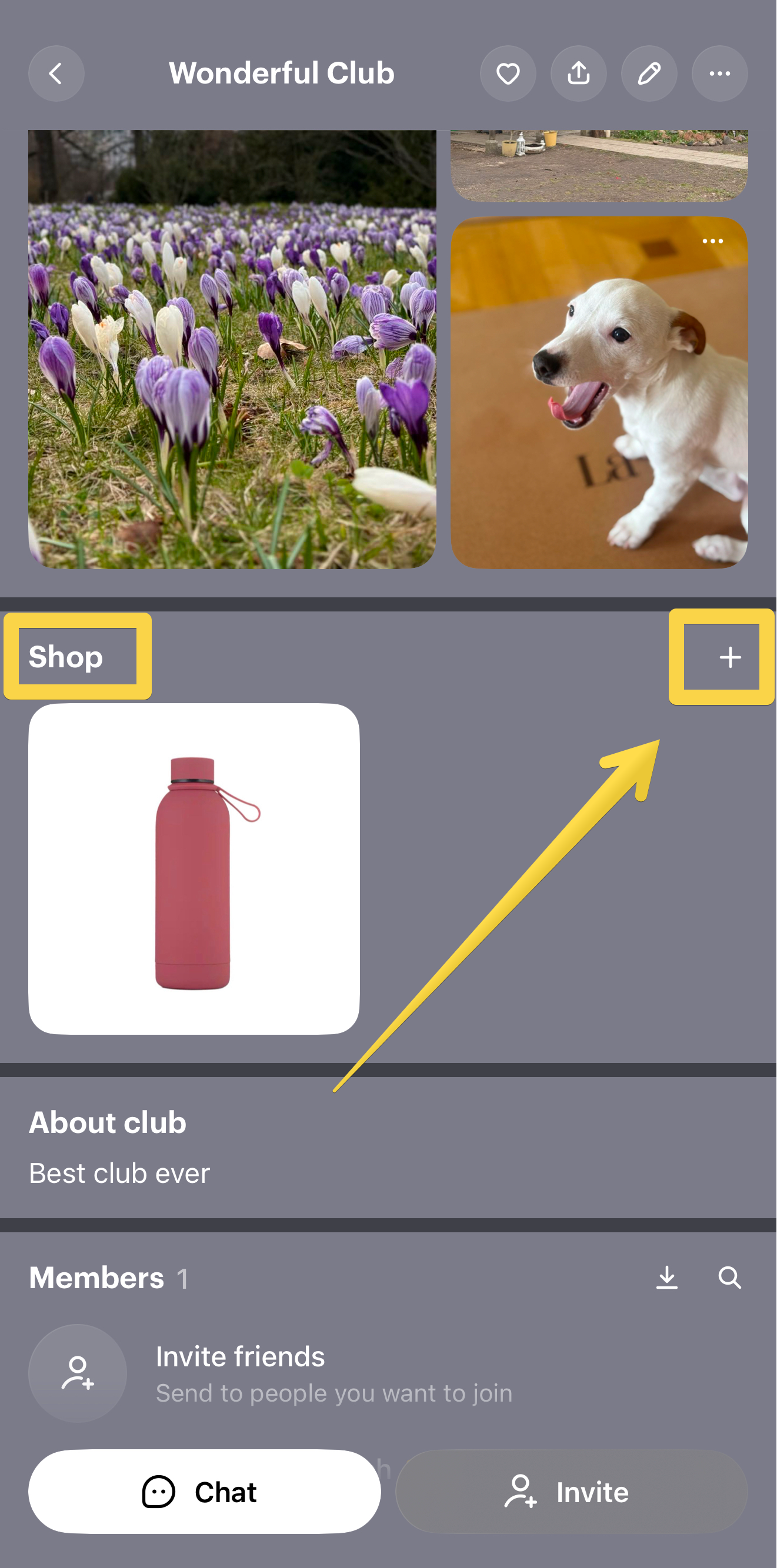Edit the club with the pencil icon
The height and width of the screenshot is (1568, 777).
(x=649, y=73)
